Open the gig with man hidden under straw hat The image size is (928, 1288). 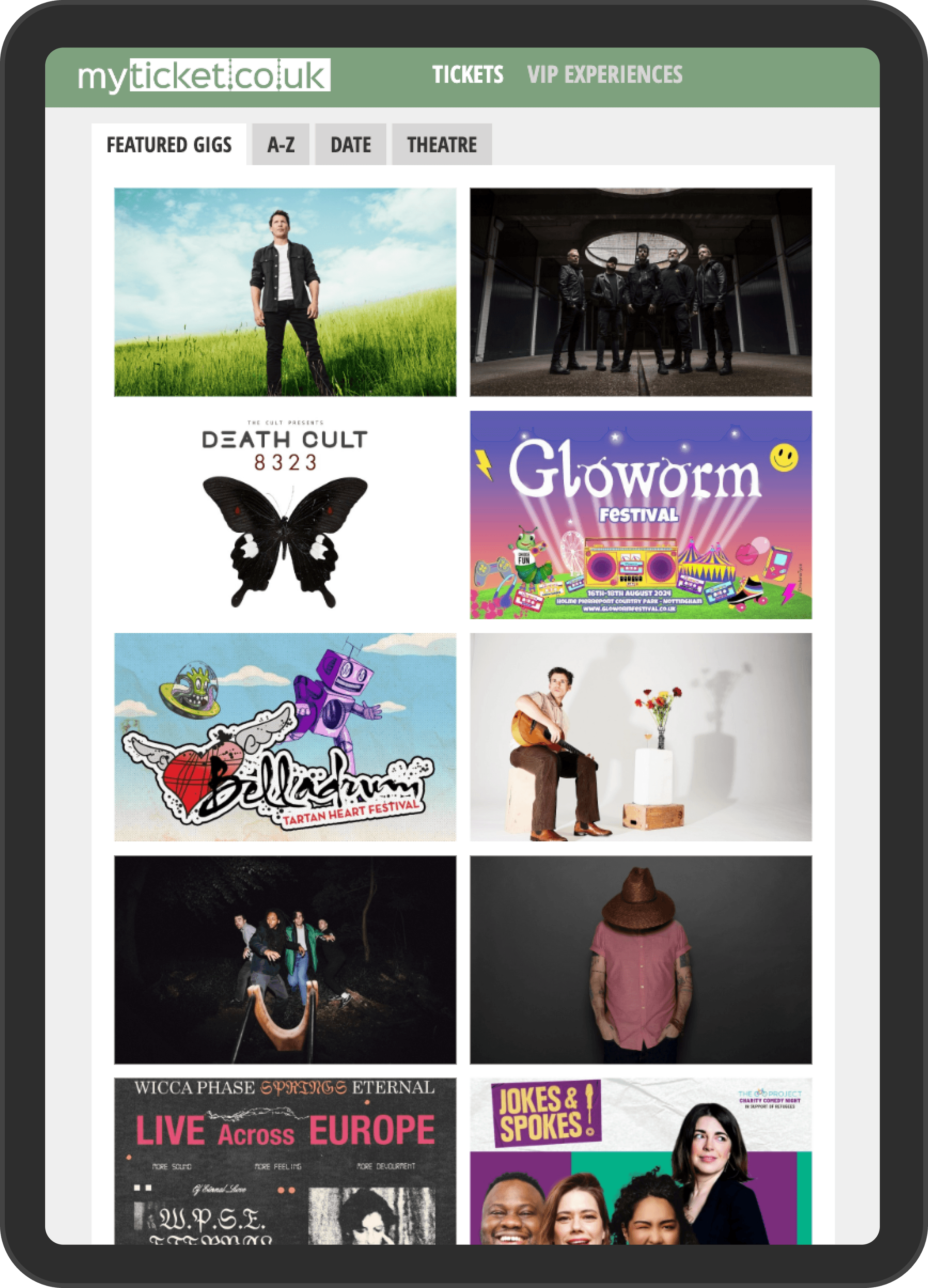coord(641,960)
